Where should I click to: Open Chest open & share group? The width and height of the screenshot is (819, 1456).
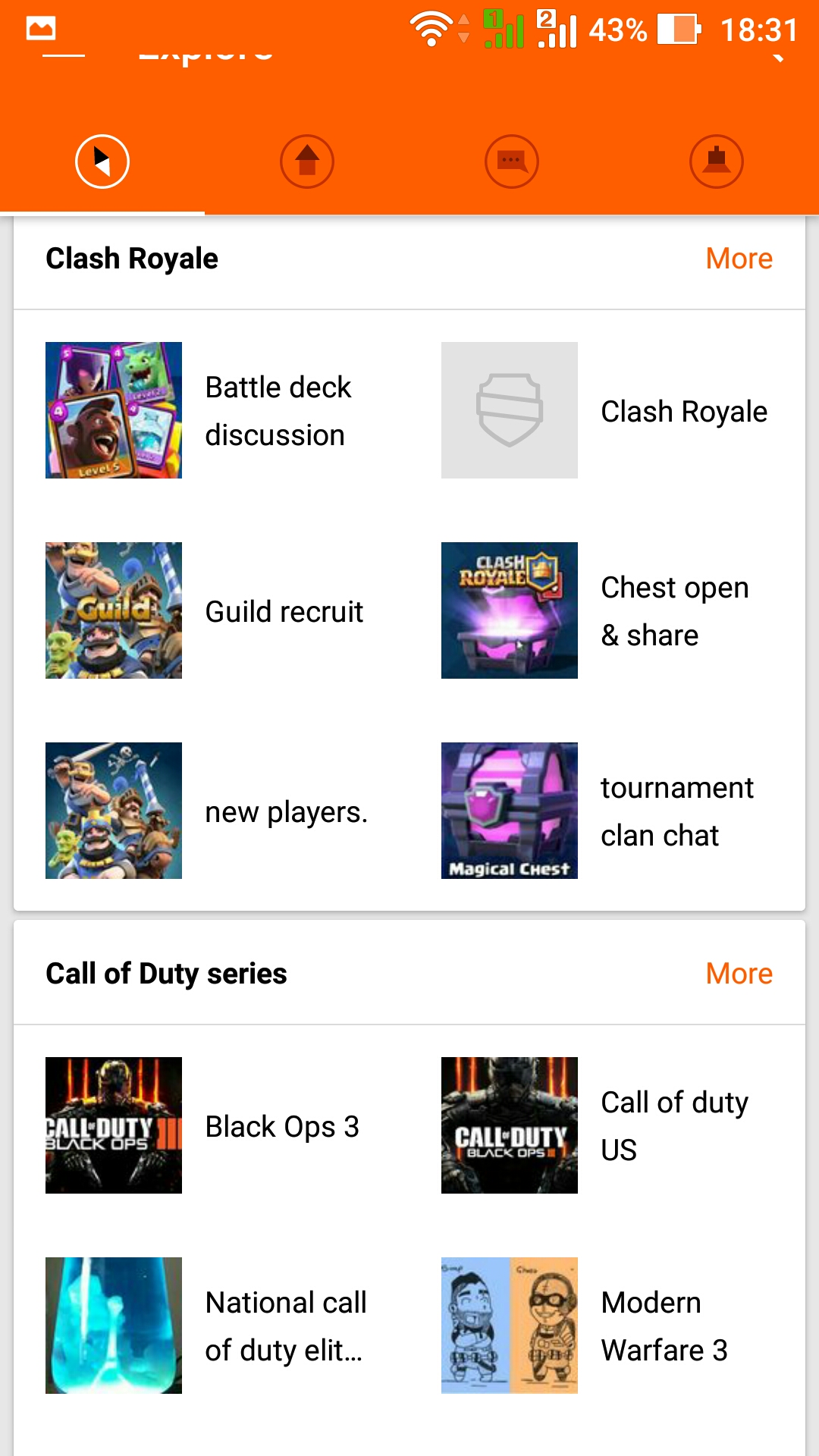click(x=607, y=610)
